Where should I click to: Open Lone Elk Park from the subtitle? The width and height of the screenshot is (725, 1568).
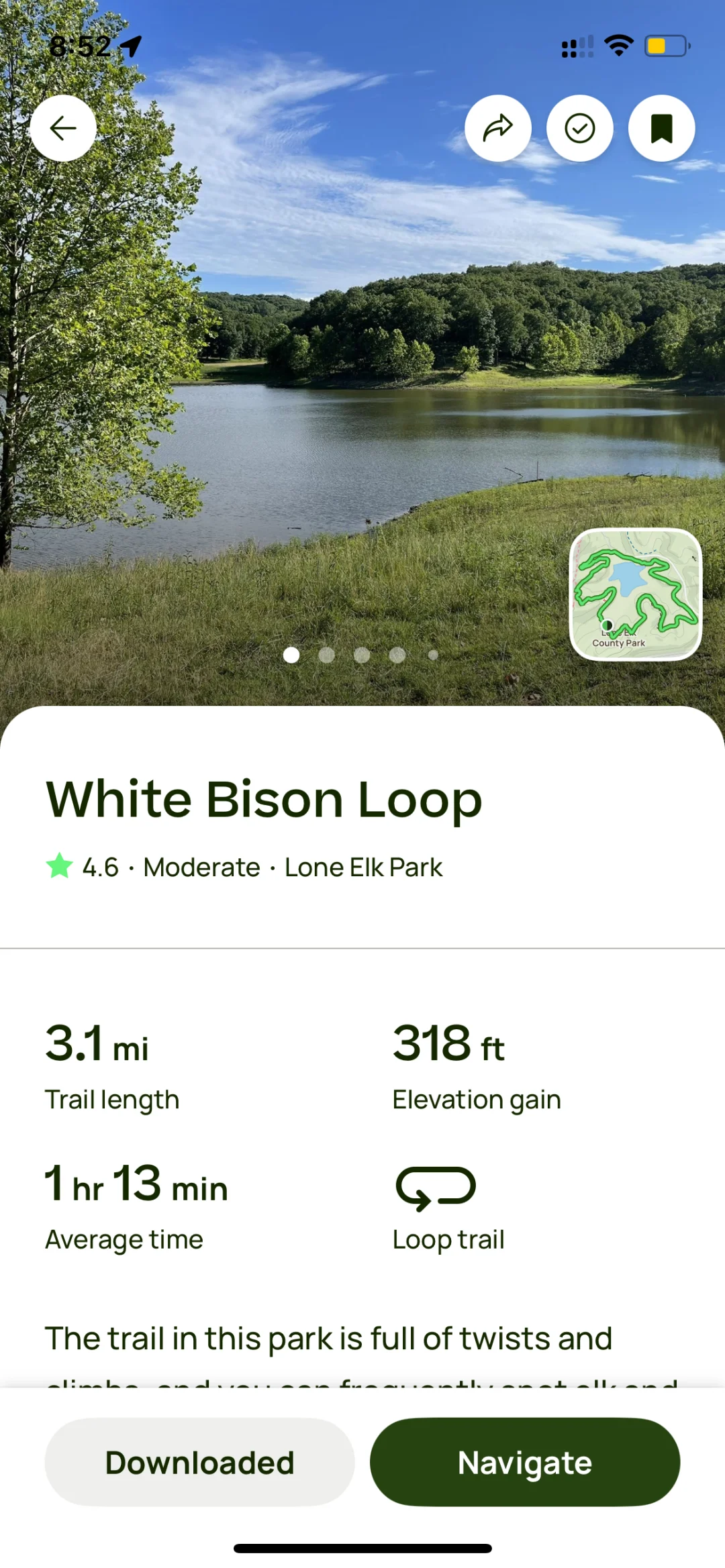tap(363, 867)
